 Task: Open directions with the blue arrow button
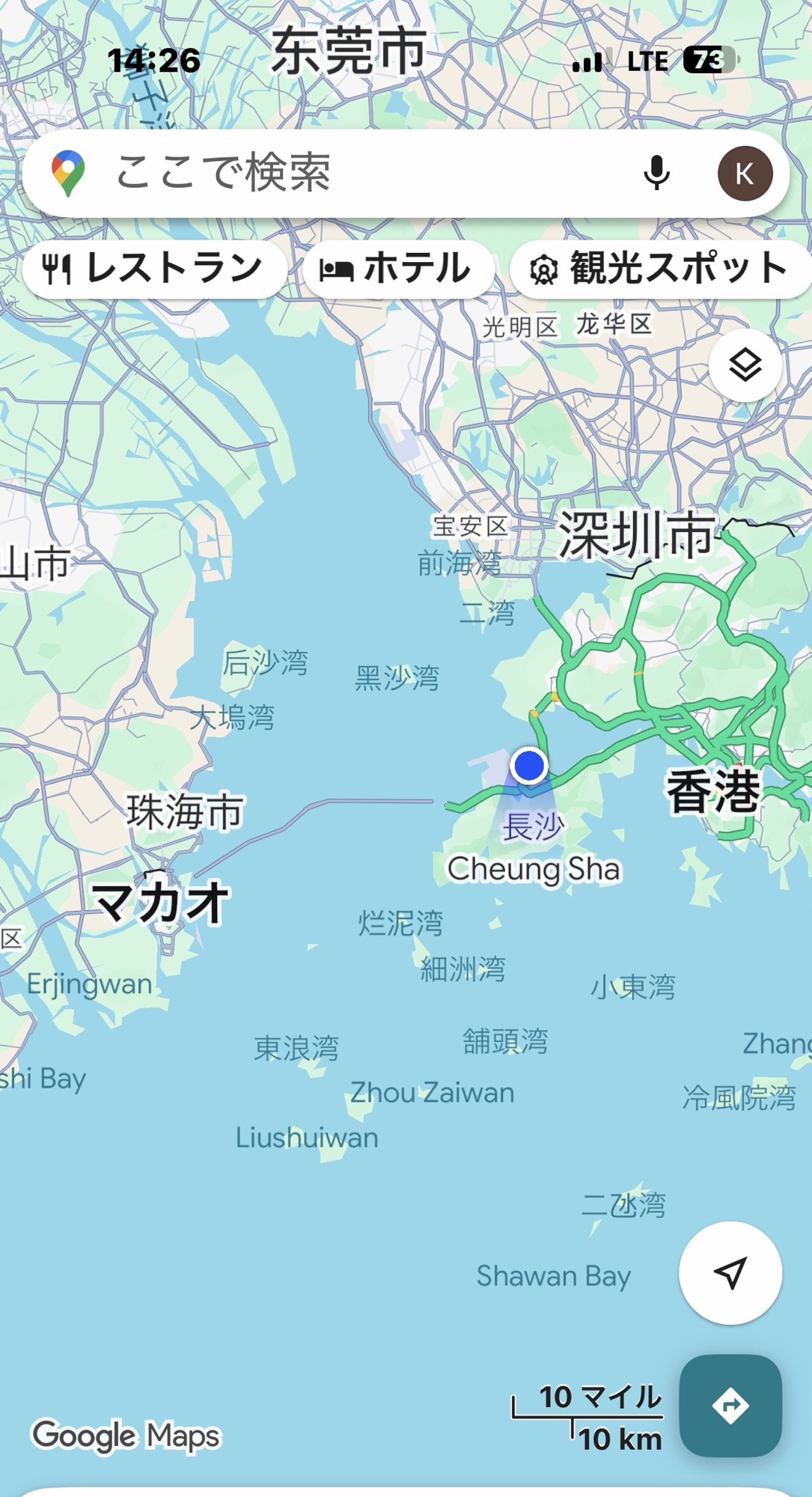(x=730, y=1406)
